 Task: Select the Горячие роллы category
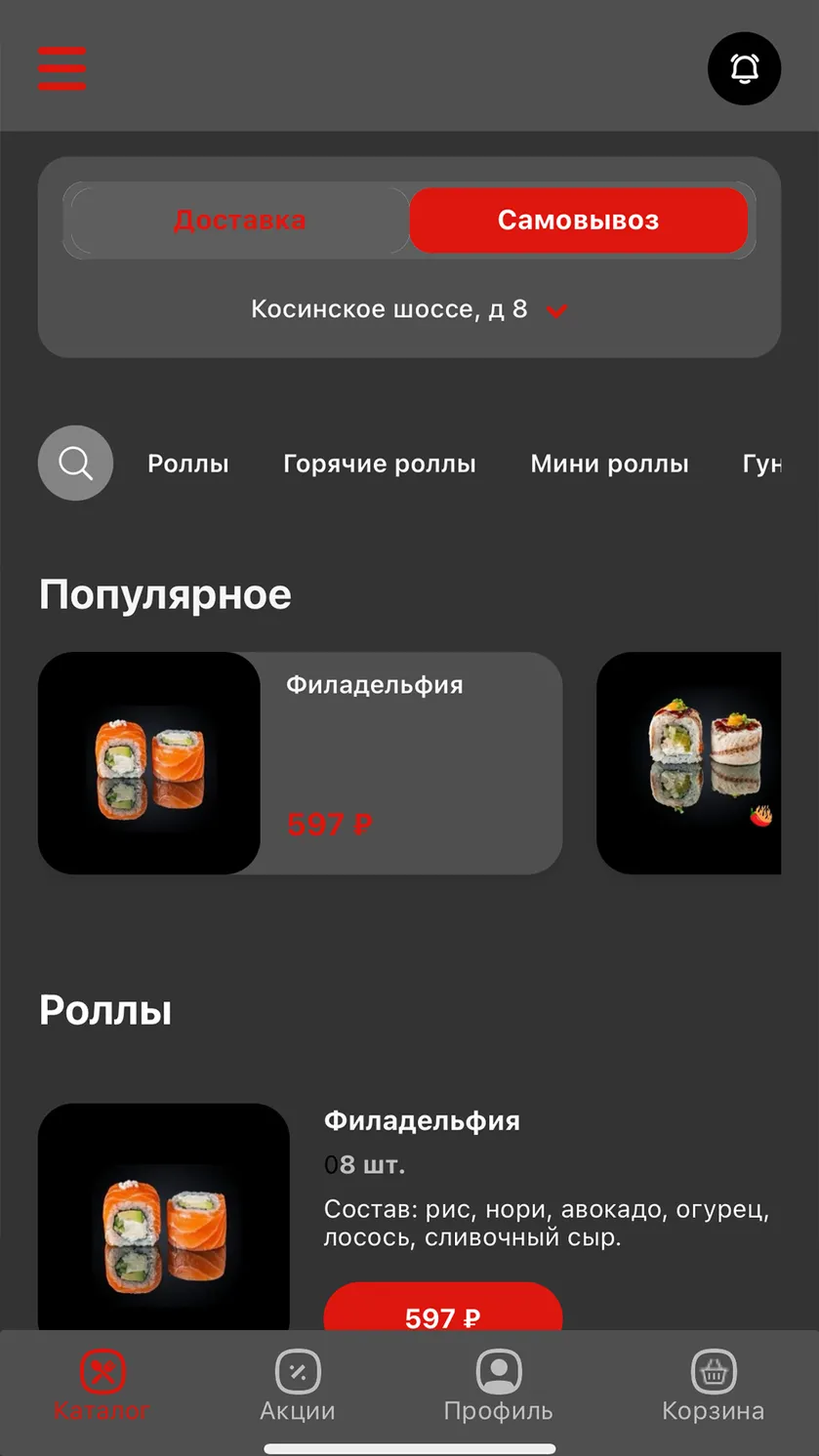380,464
